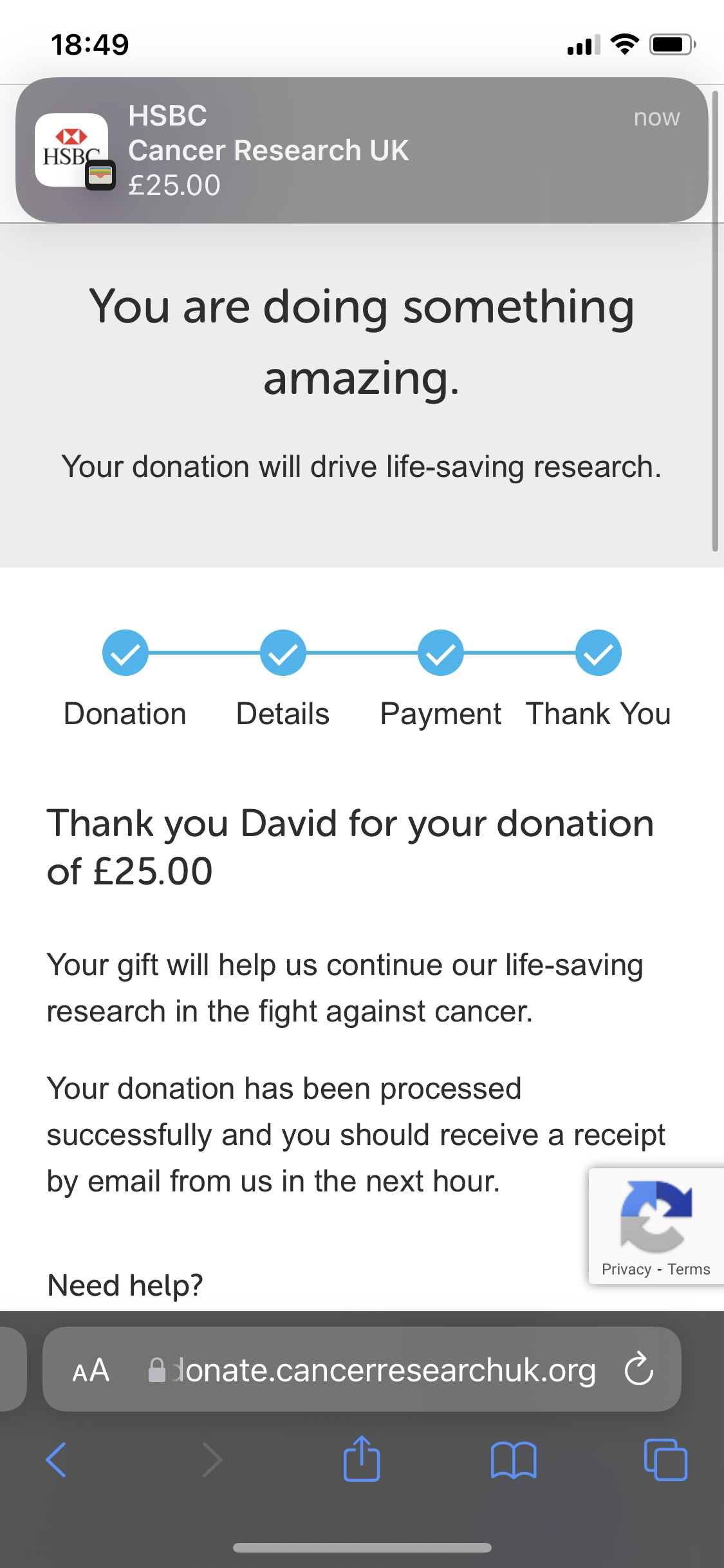
Task: Reload the donation confirmation page
Action: 638,1369
